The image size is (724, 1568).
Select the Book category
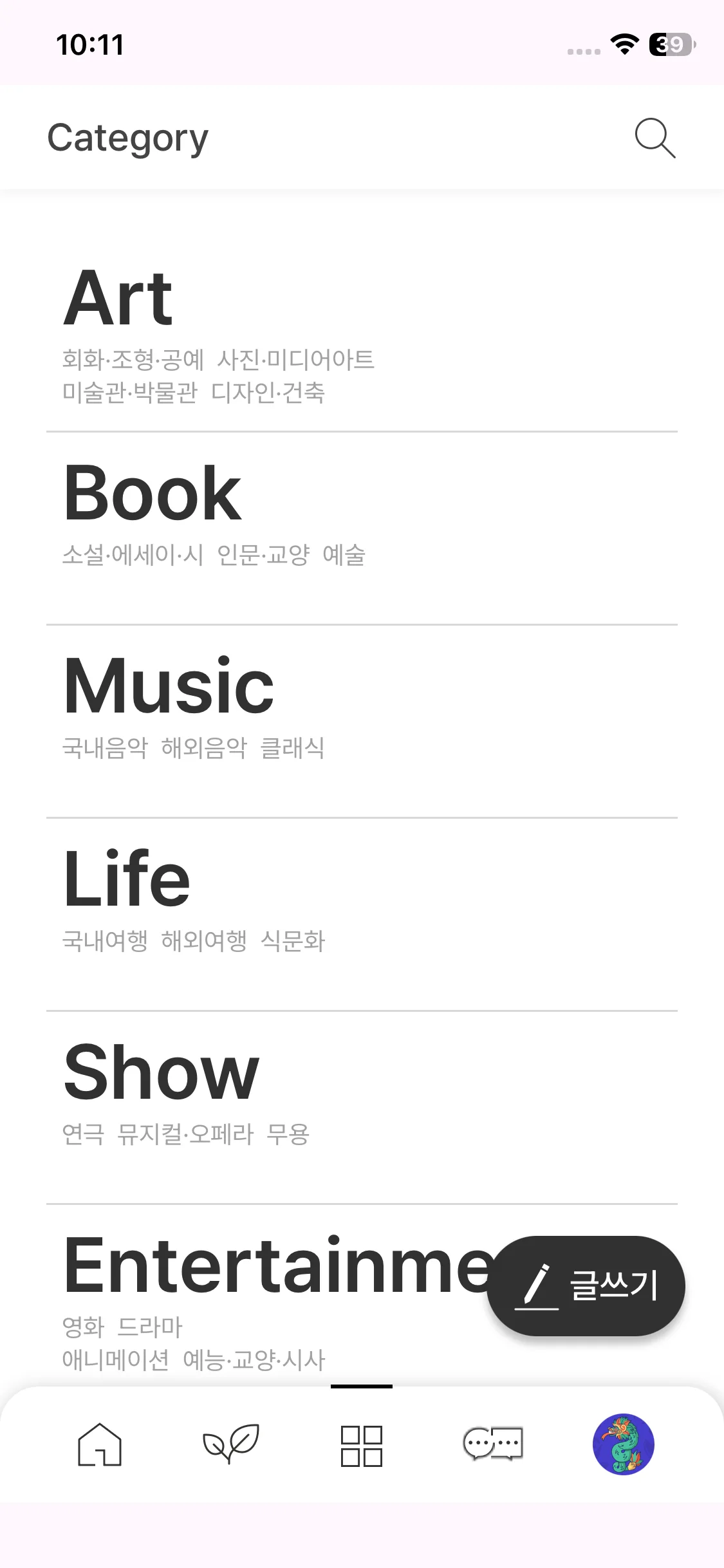[x=153, y=494]
